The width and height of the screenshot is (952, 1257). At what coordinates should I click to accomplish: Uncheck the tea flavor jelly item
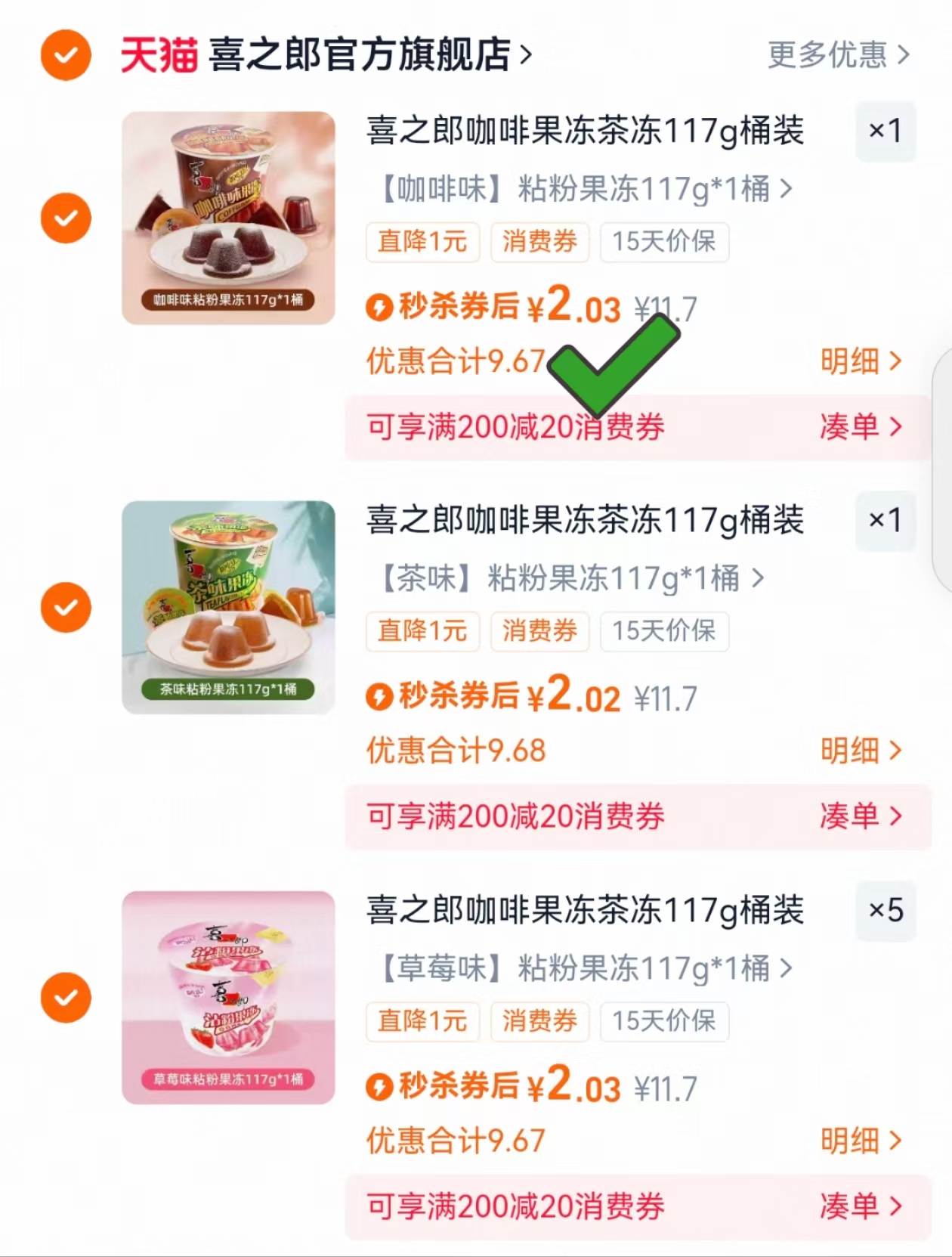click(65, 606)
